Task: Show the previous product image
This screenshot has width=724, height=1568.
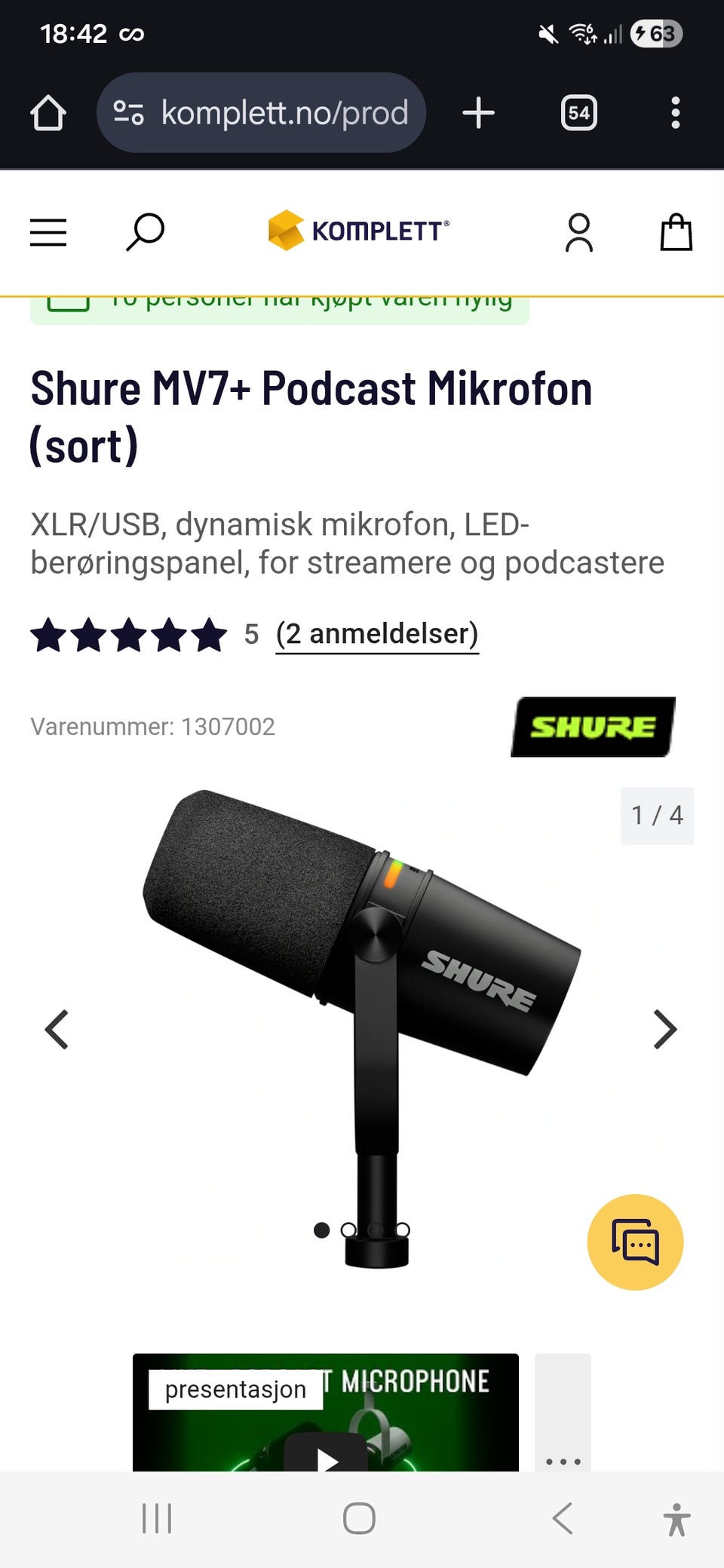Action: 57,1030
